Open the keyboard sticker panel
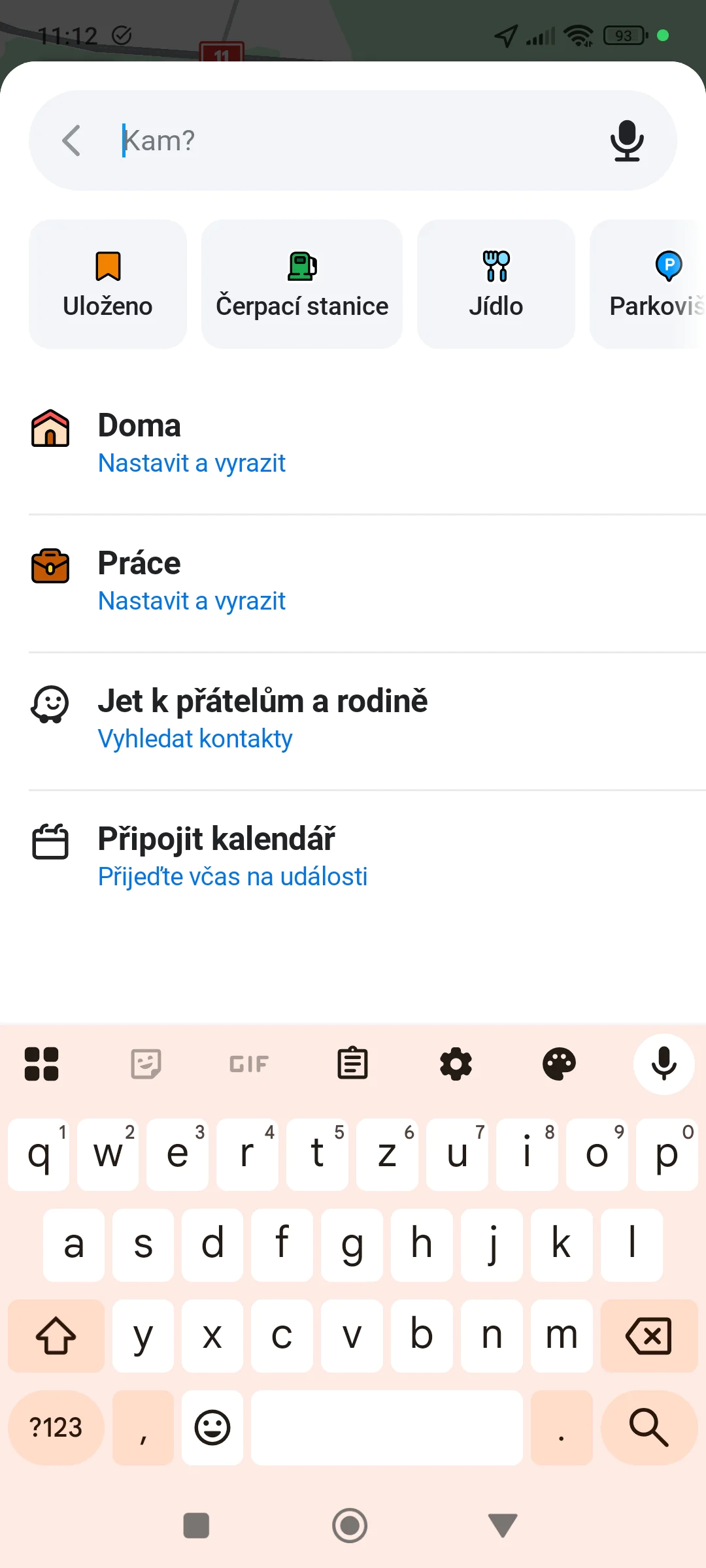 [146, 1064]
